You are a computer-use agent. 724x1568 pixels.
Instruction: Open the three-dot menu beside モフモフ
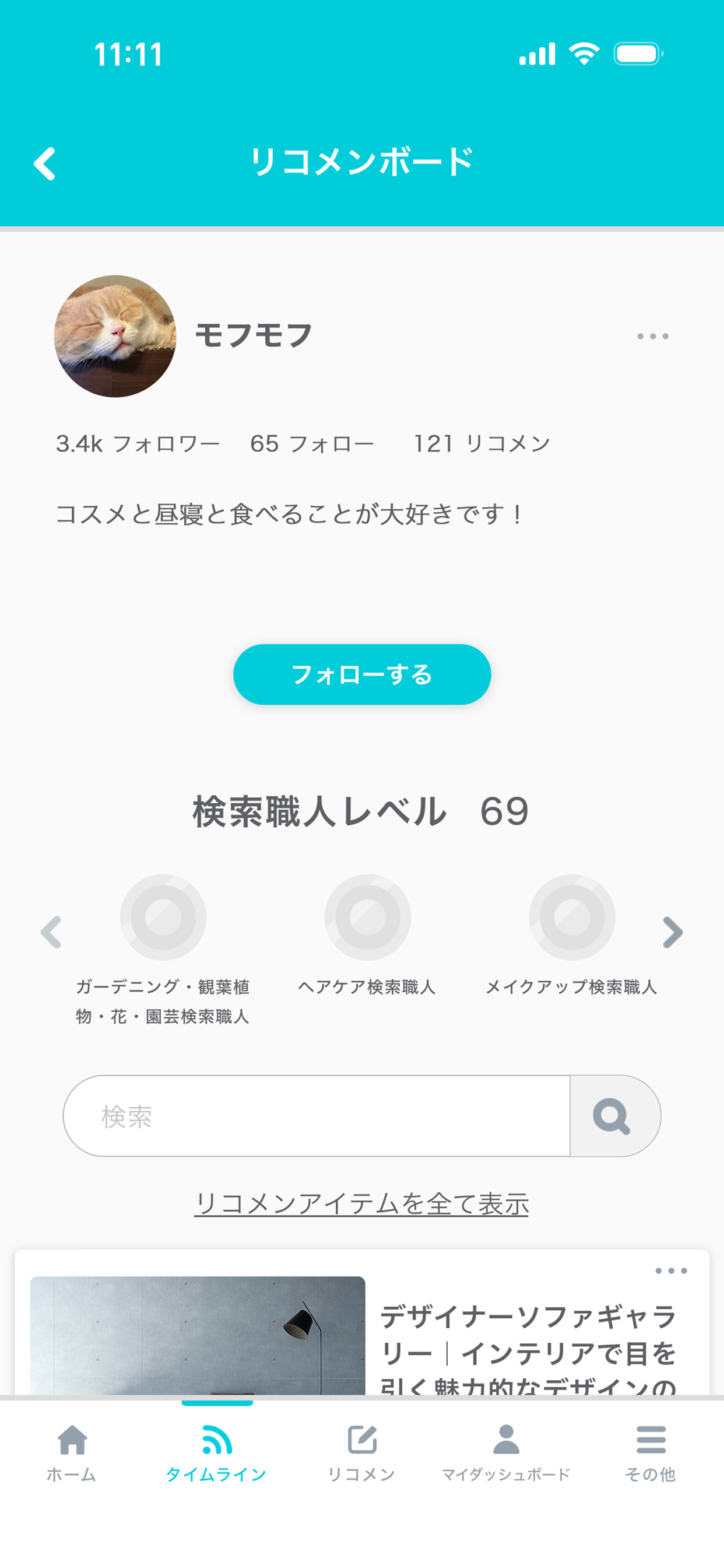click(652, 336)
